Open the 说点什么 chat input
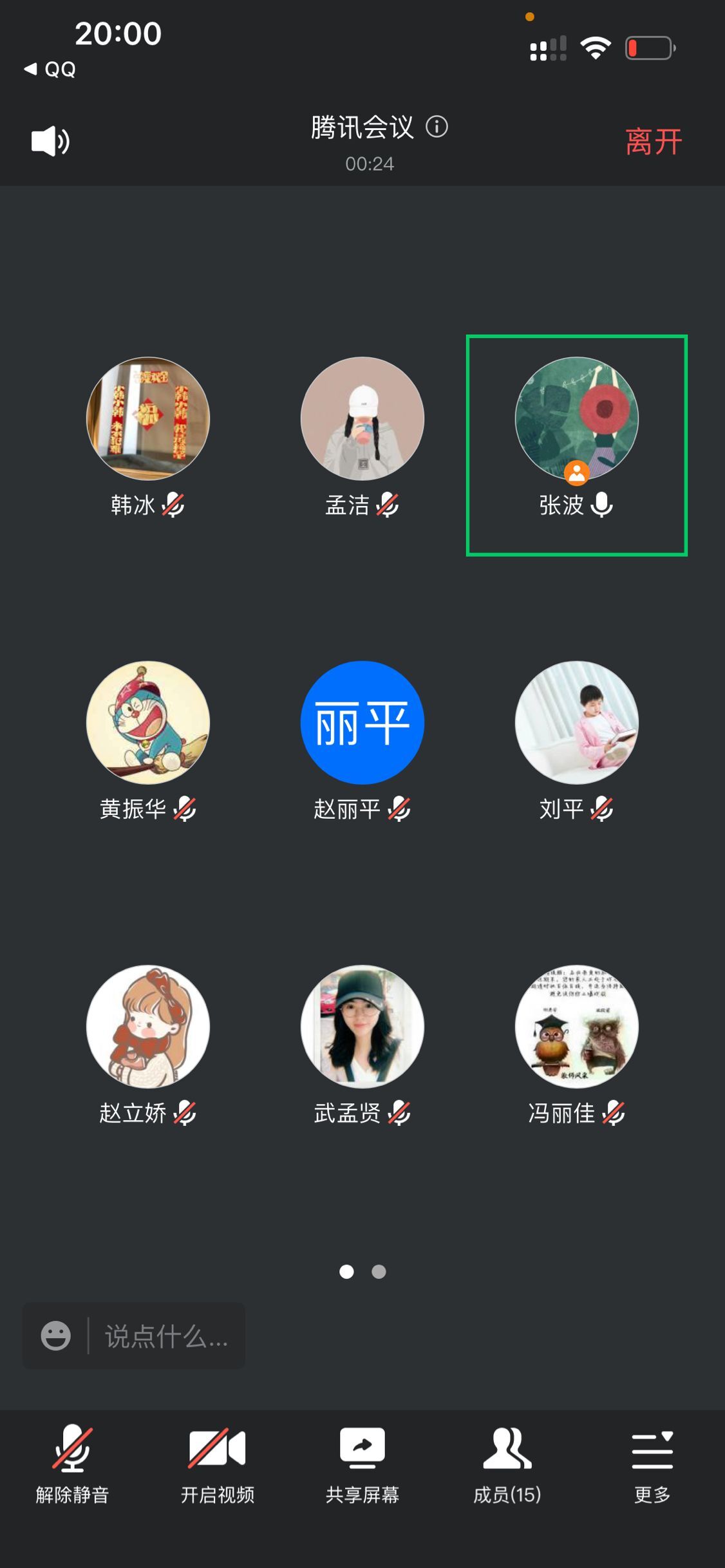 pos(166,1336)
